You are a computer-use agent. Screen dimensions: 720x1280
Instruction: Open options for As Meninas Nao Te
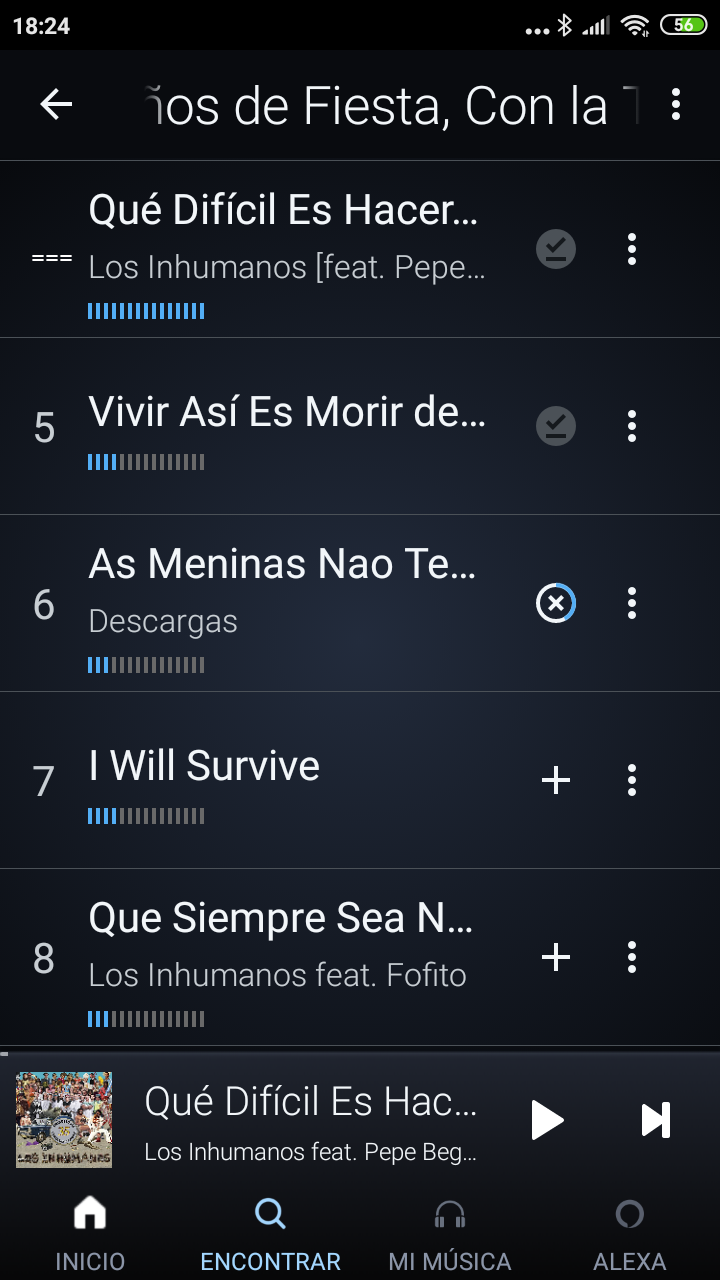632,603
